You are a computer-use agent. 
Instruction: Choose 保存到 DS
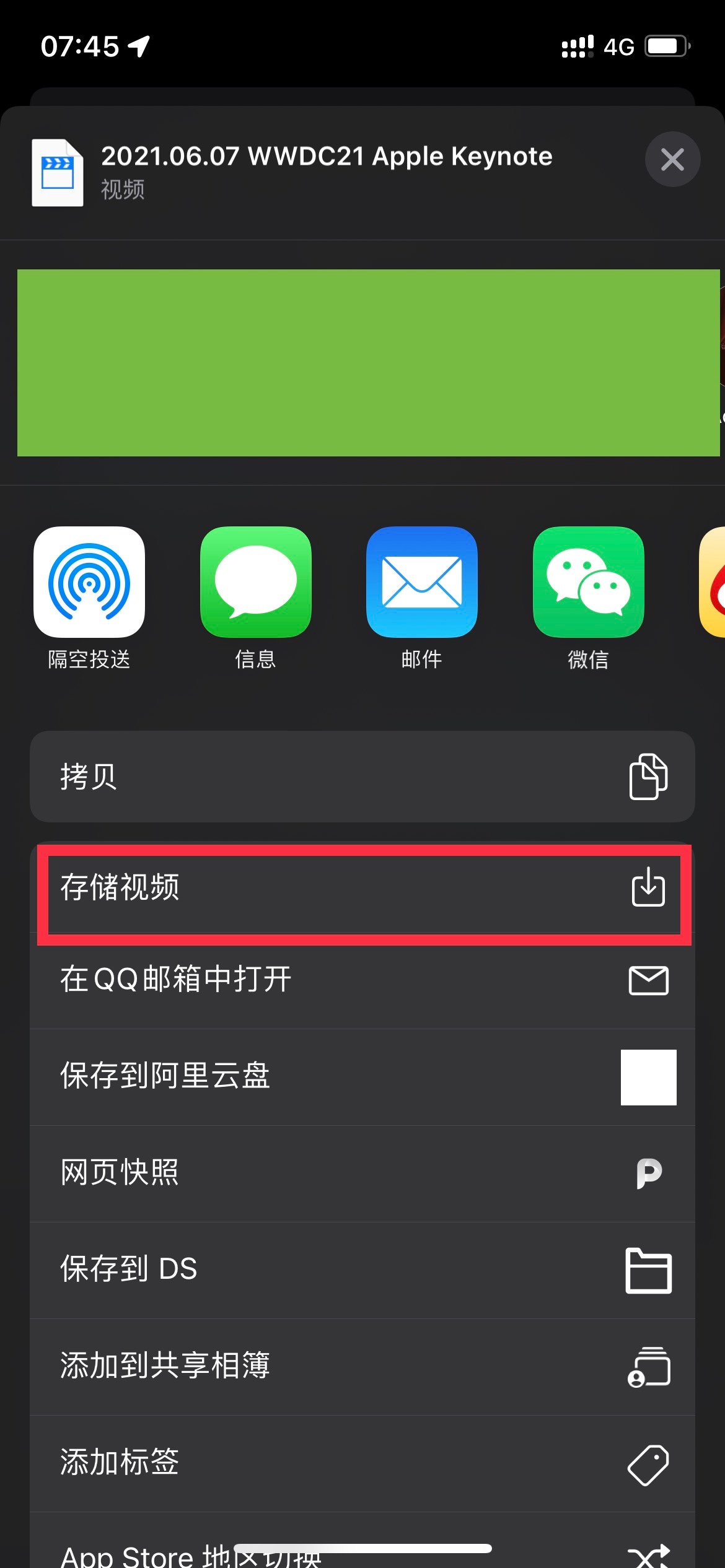point(362,1270)
